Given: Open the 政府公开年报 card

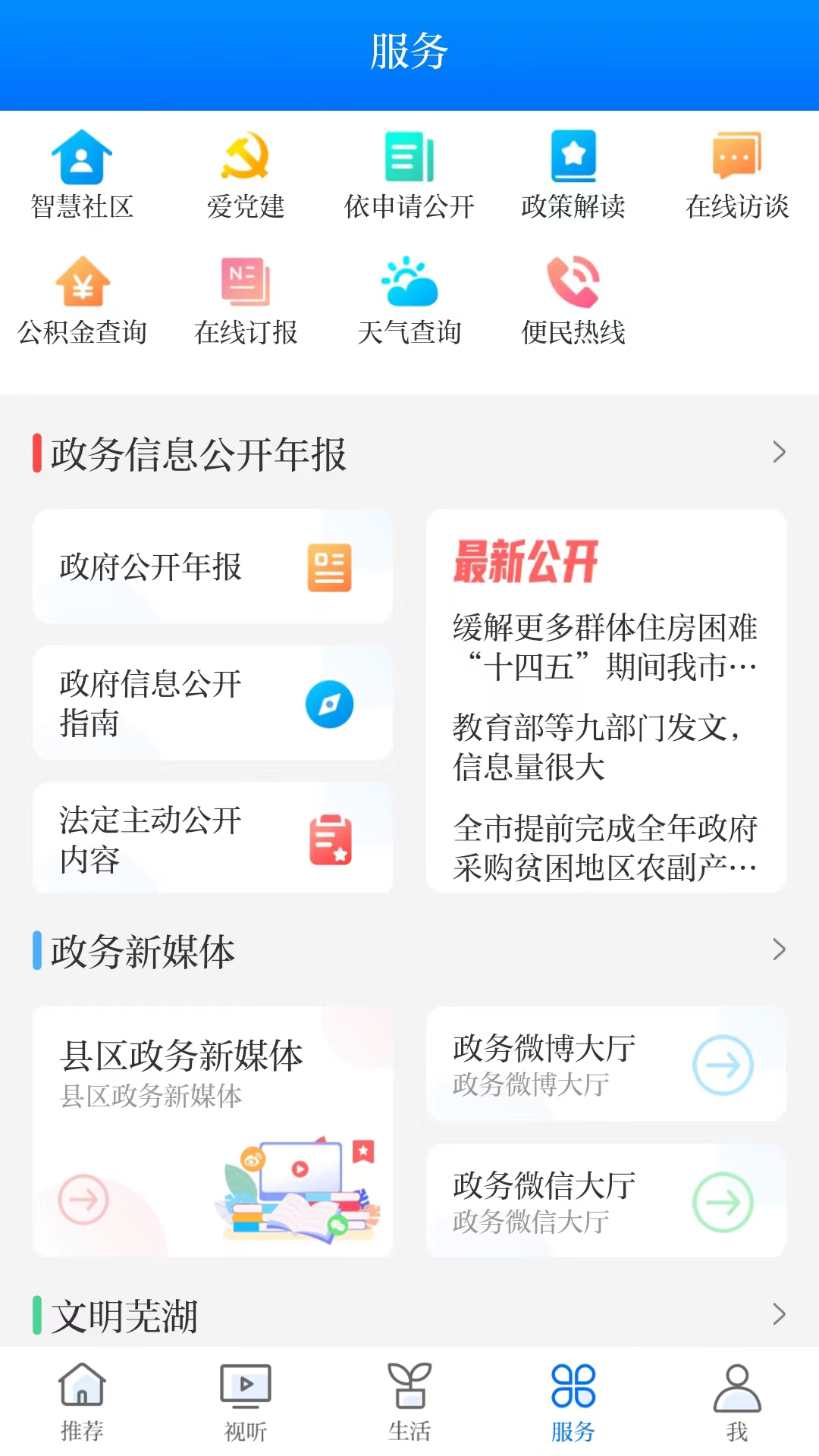Looking at the screenshot, I should 212,566.
